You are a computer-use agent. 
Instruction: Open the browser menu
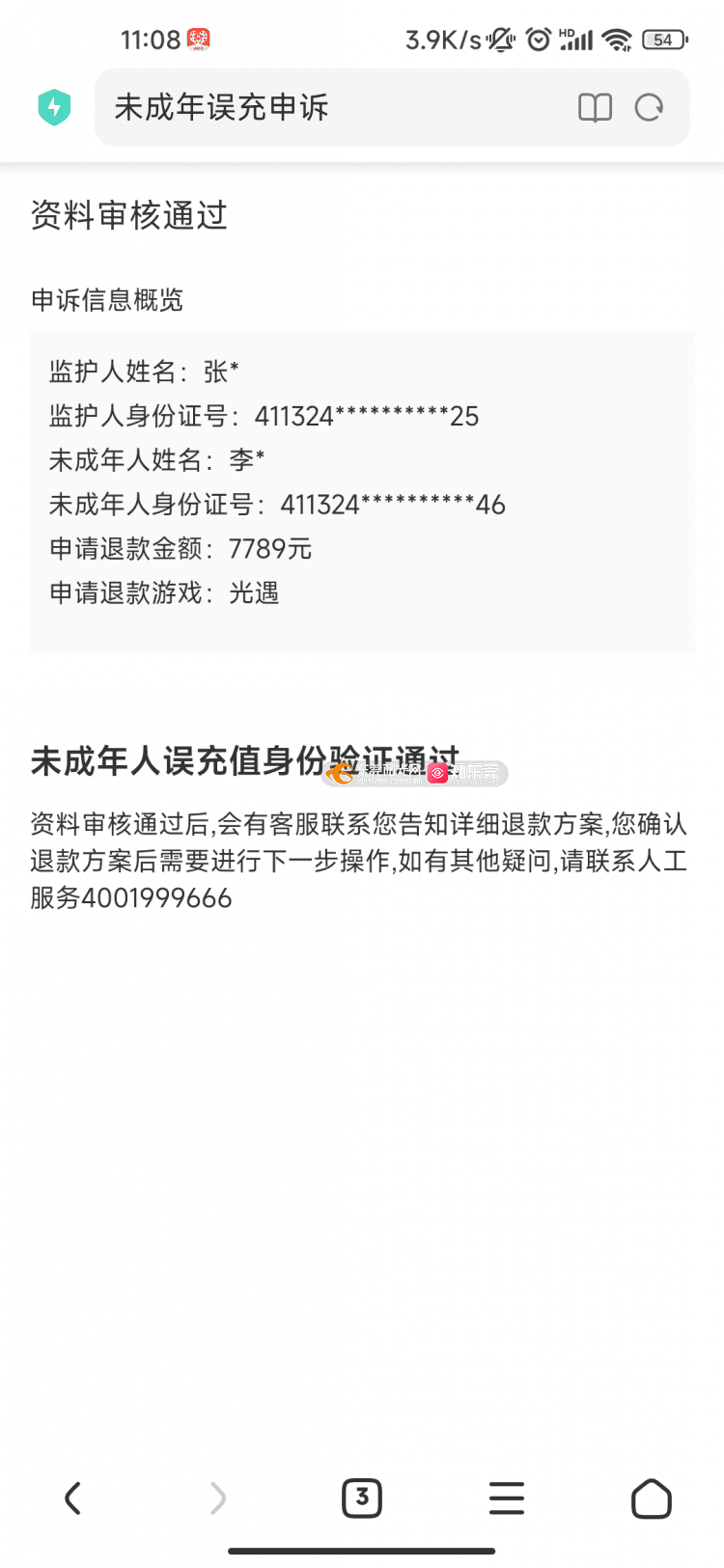point(506,1499)
